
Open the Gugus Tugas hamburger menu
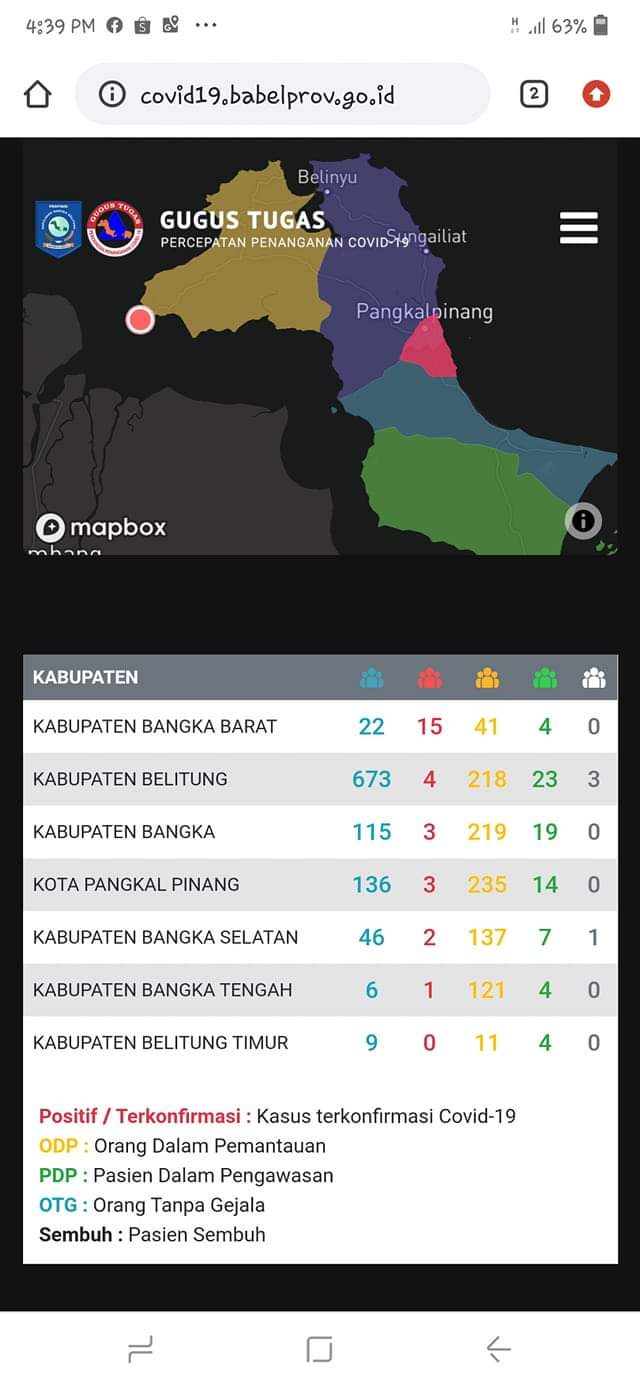tap(579, 228)
